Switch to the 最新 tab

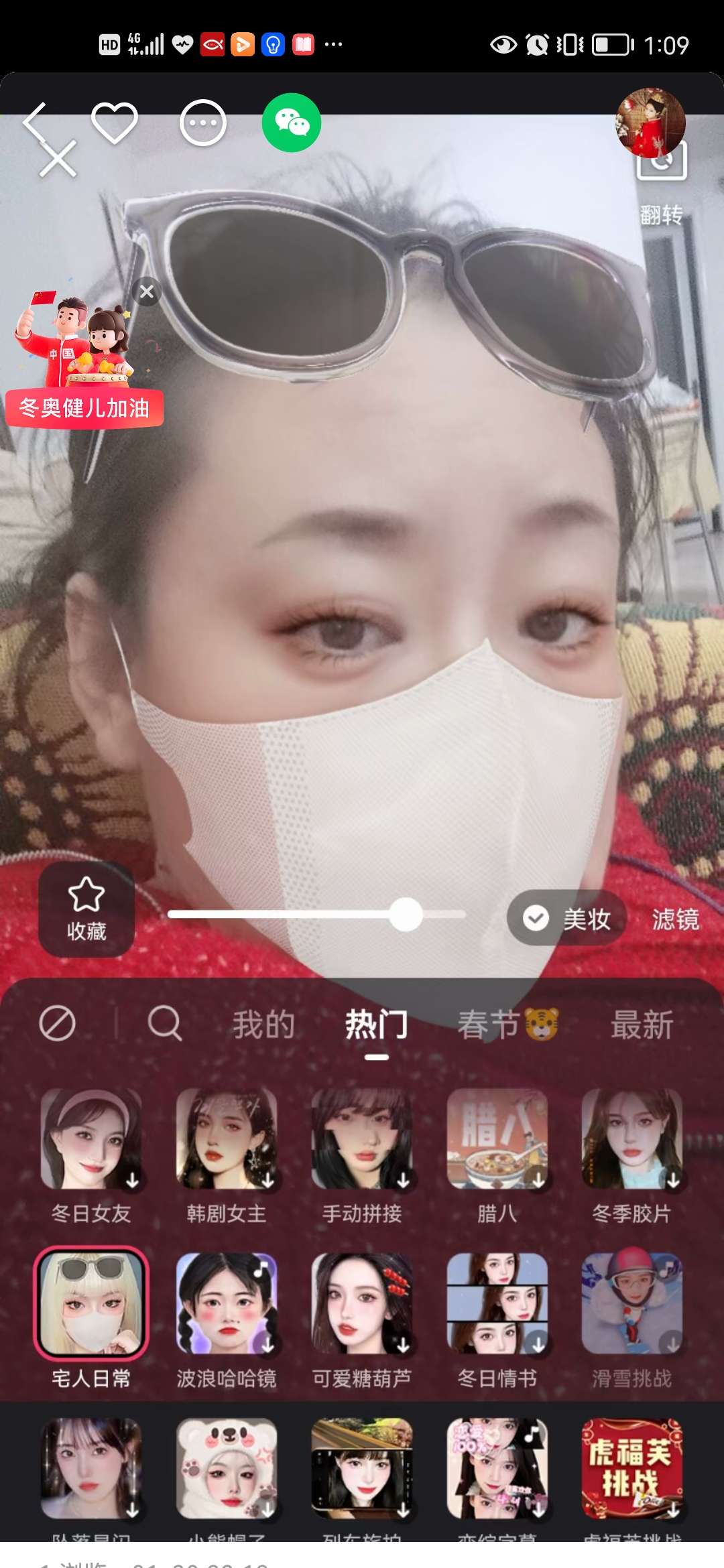[642, 1025]
